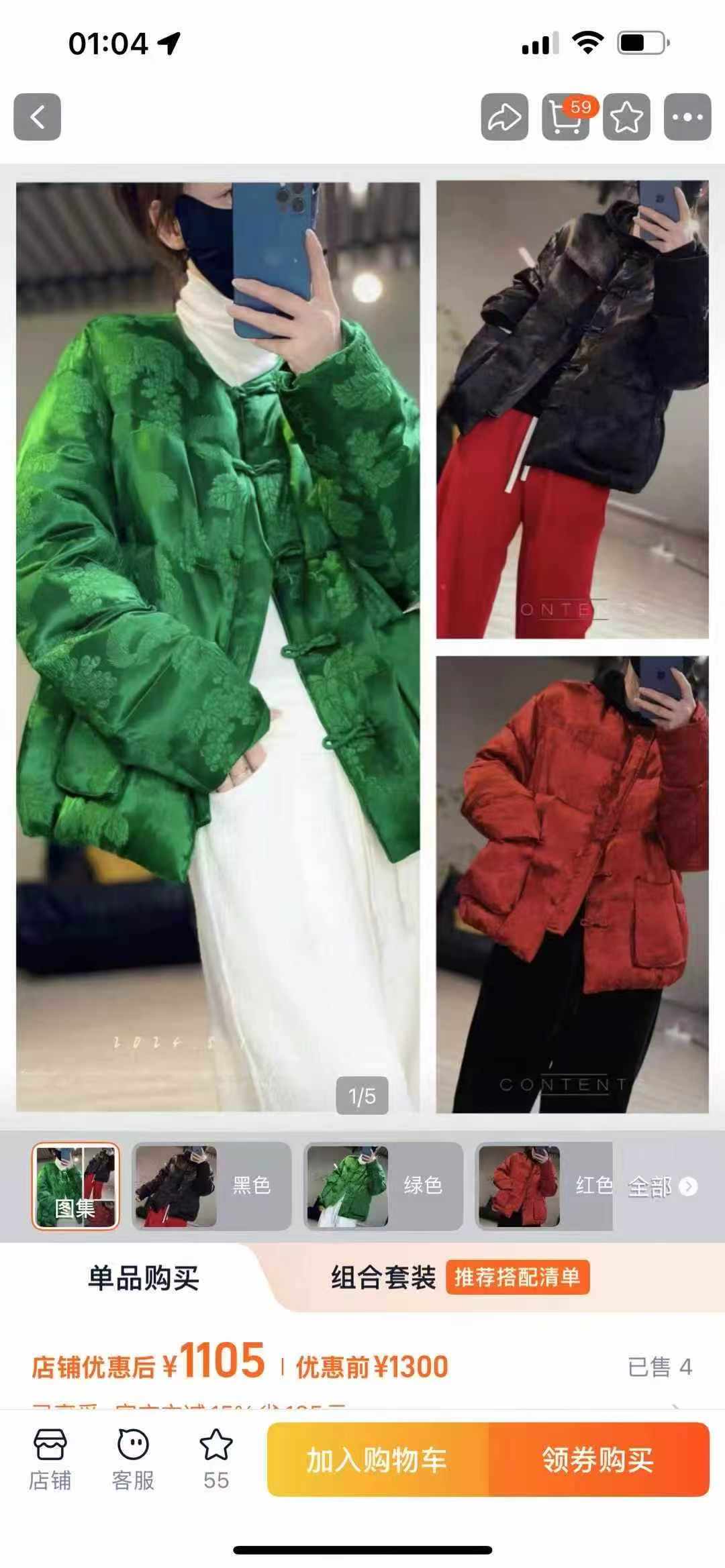Choose the 黑色 color option
This screenshot has height=1568, width=725.
[211, 1186]
